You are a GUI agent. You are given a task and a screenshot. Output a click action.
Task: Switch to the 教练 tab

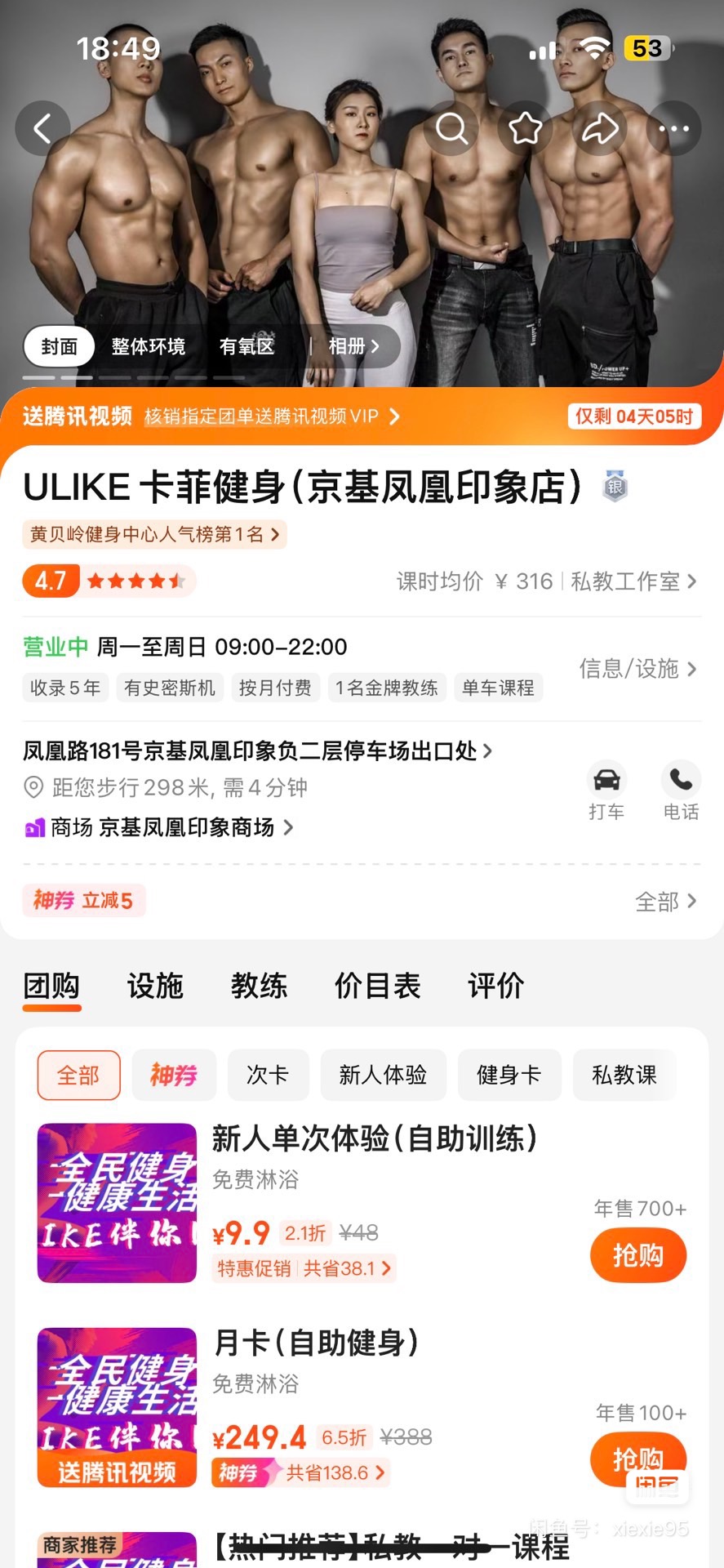pos(259,986)
